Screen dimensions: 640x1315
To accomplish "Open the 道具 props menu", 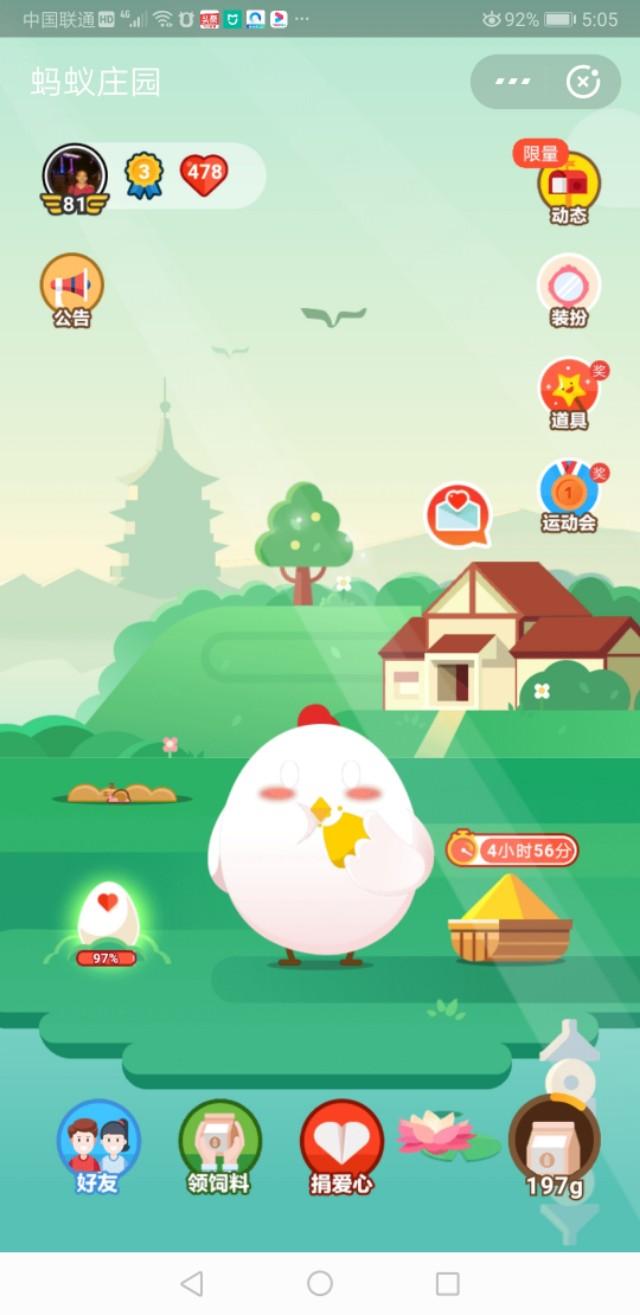I will pos(569,393).
